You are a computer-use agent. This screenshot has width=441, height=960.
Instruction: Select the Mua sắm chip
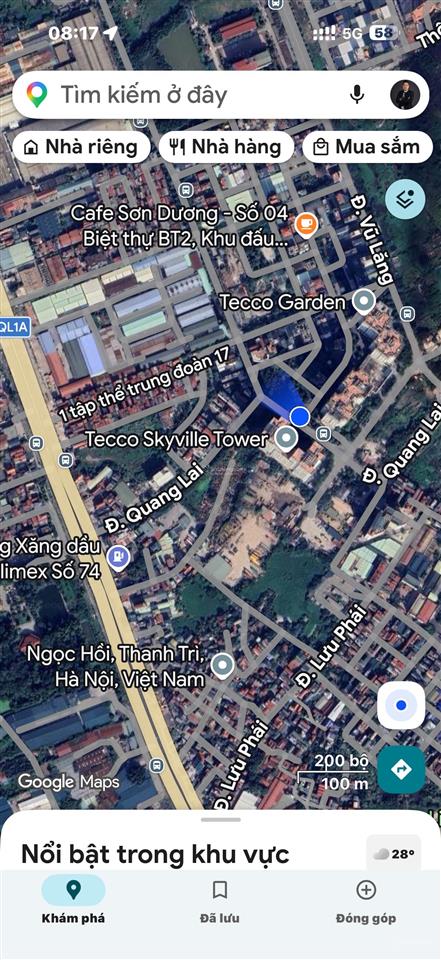click(368, 147)
